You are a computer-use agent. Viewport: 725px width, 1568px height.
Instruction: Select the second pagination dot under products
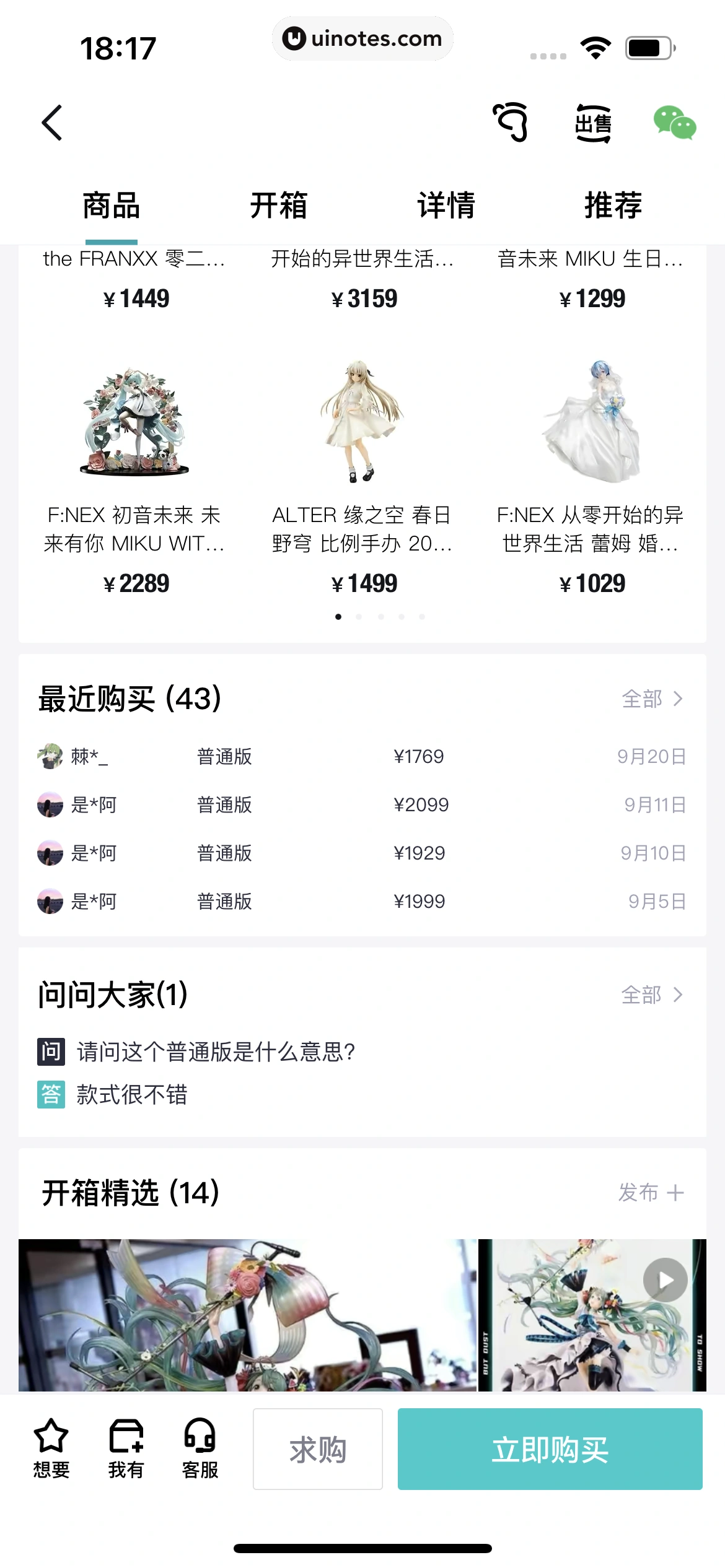coord(359,616)
